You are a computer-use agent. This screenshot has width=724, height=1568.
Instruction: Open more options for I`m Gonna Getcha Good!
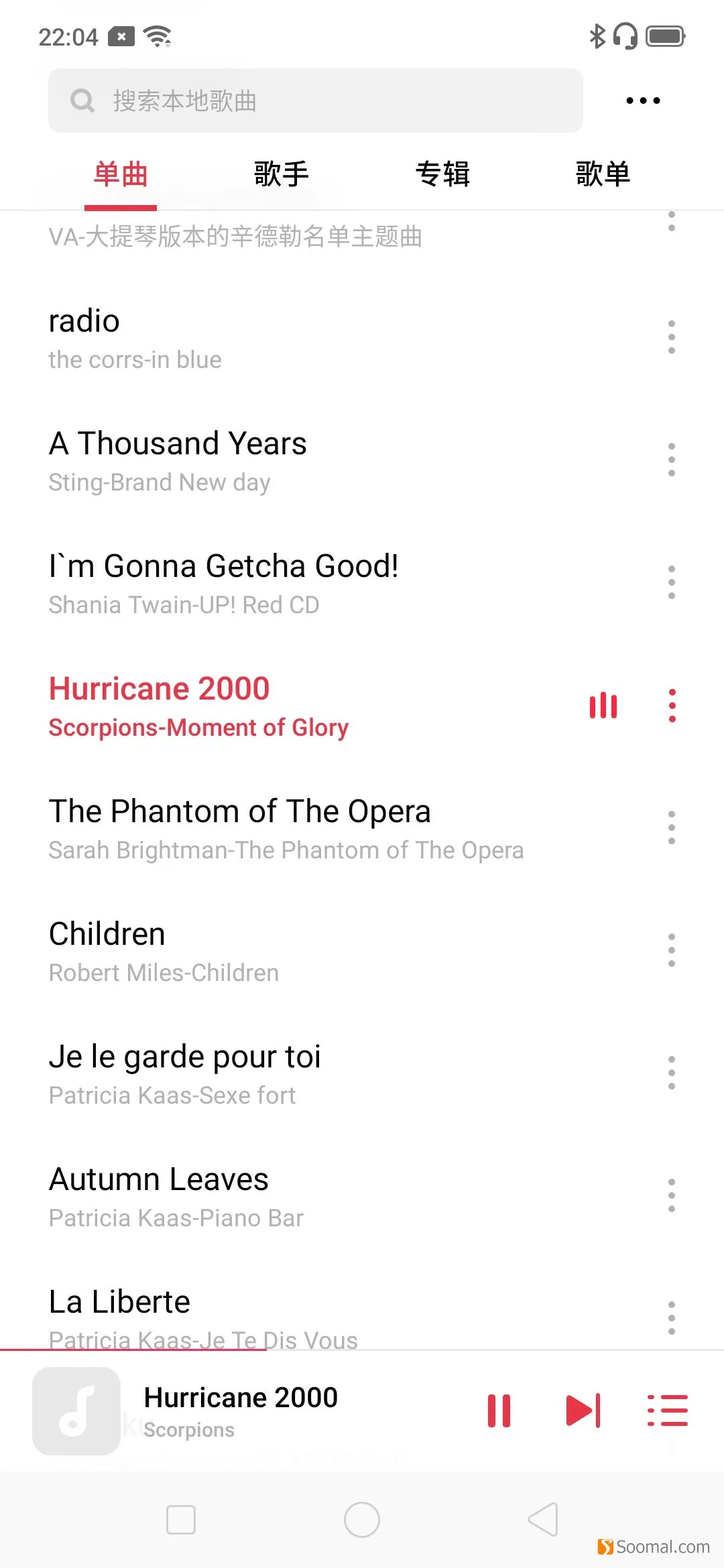672,582
